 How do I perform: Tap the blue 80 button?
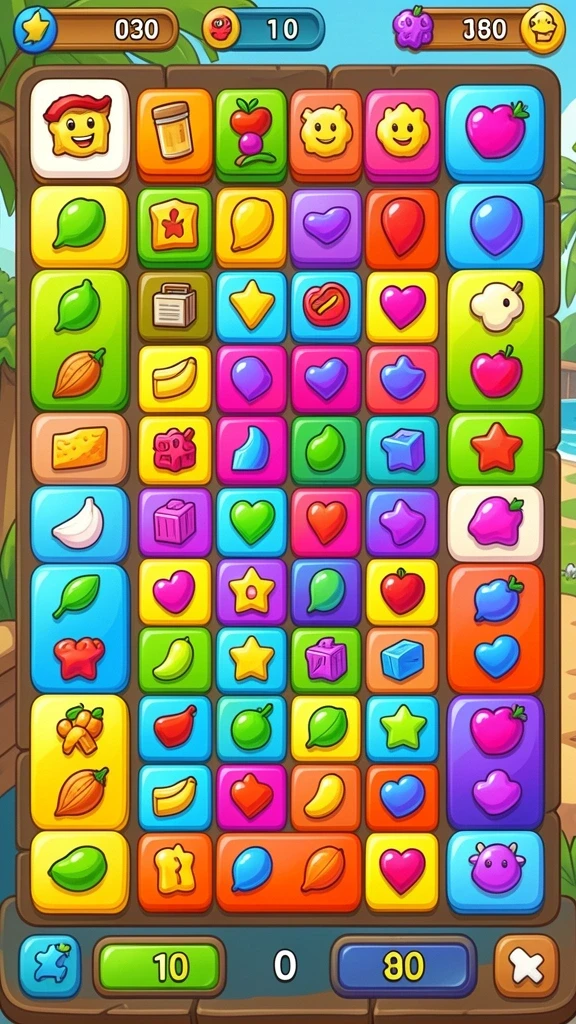pos(404,967)
